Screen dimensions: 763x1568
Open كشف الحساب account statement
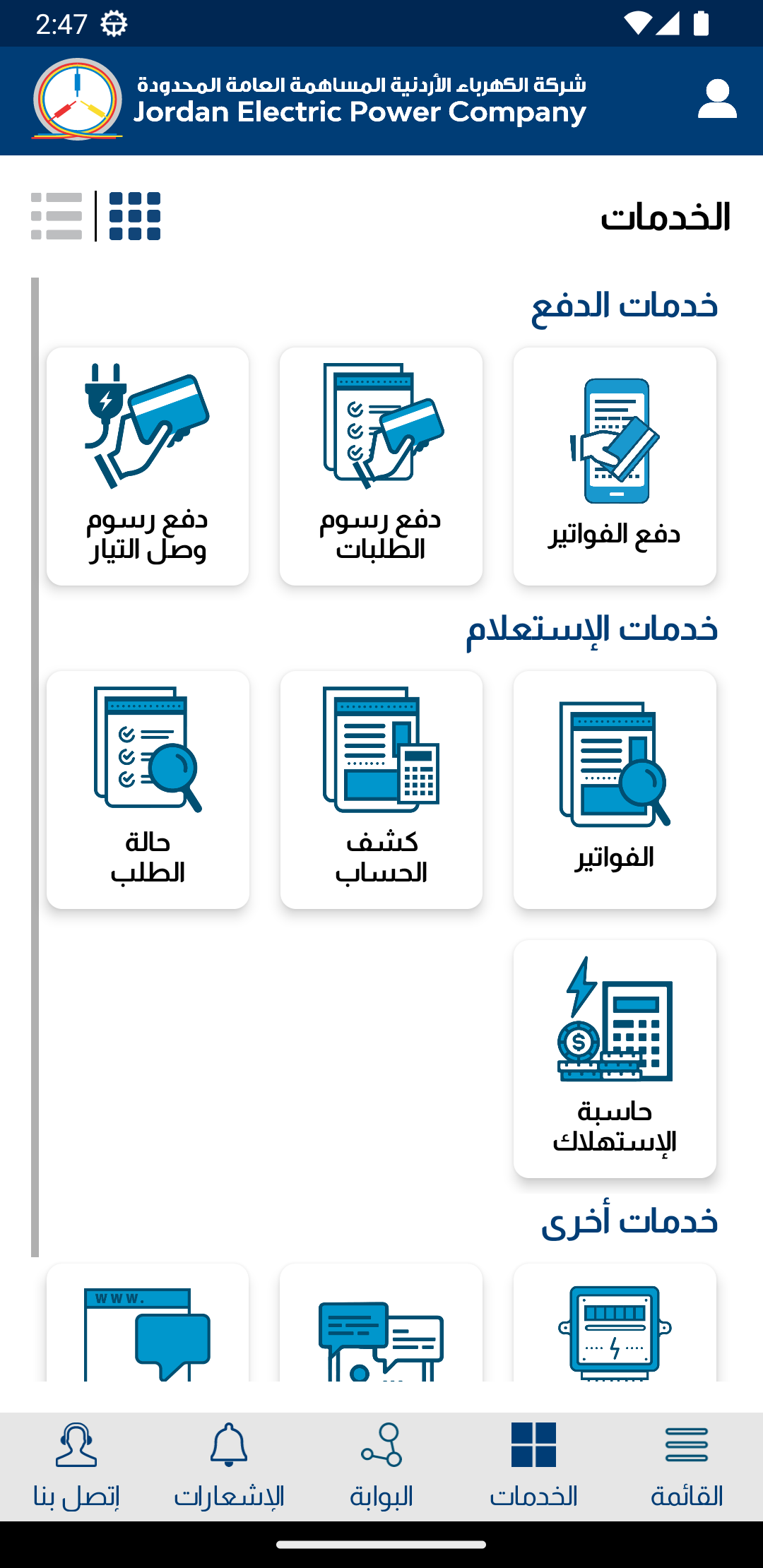381,790
